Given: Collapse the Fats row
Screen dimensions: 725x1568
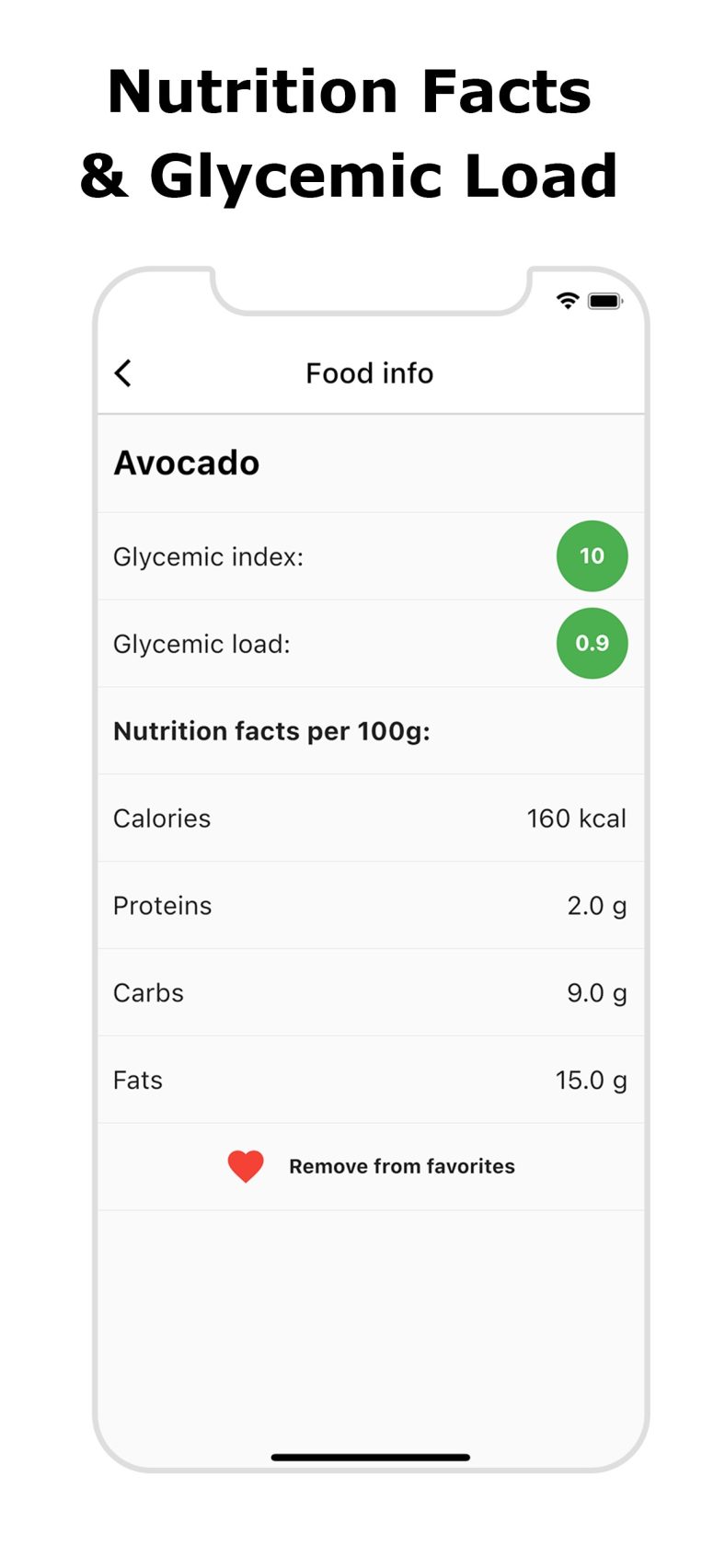Looking at the screenshot, I should click(x=368, y=1080).
